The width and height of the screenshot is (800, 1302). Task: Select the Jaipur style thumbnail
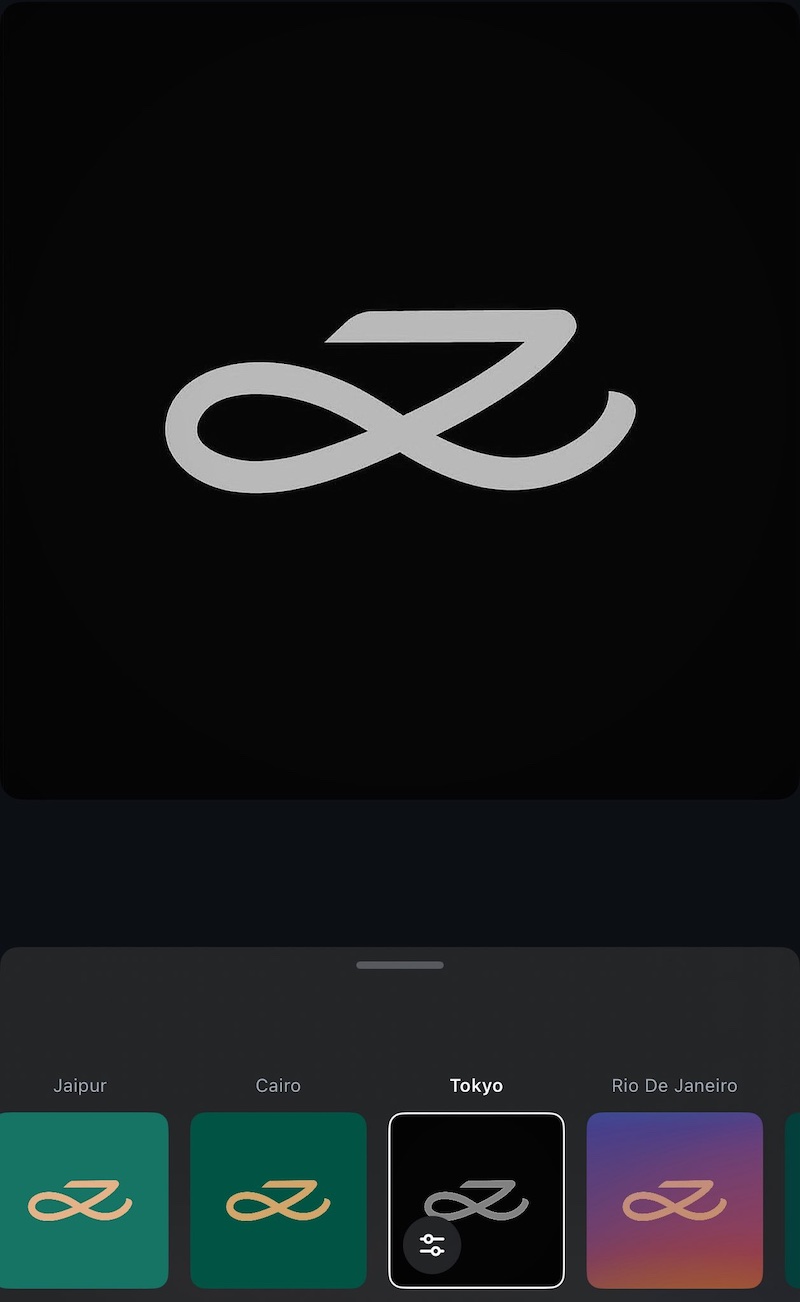82,1200
